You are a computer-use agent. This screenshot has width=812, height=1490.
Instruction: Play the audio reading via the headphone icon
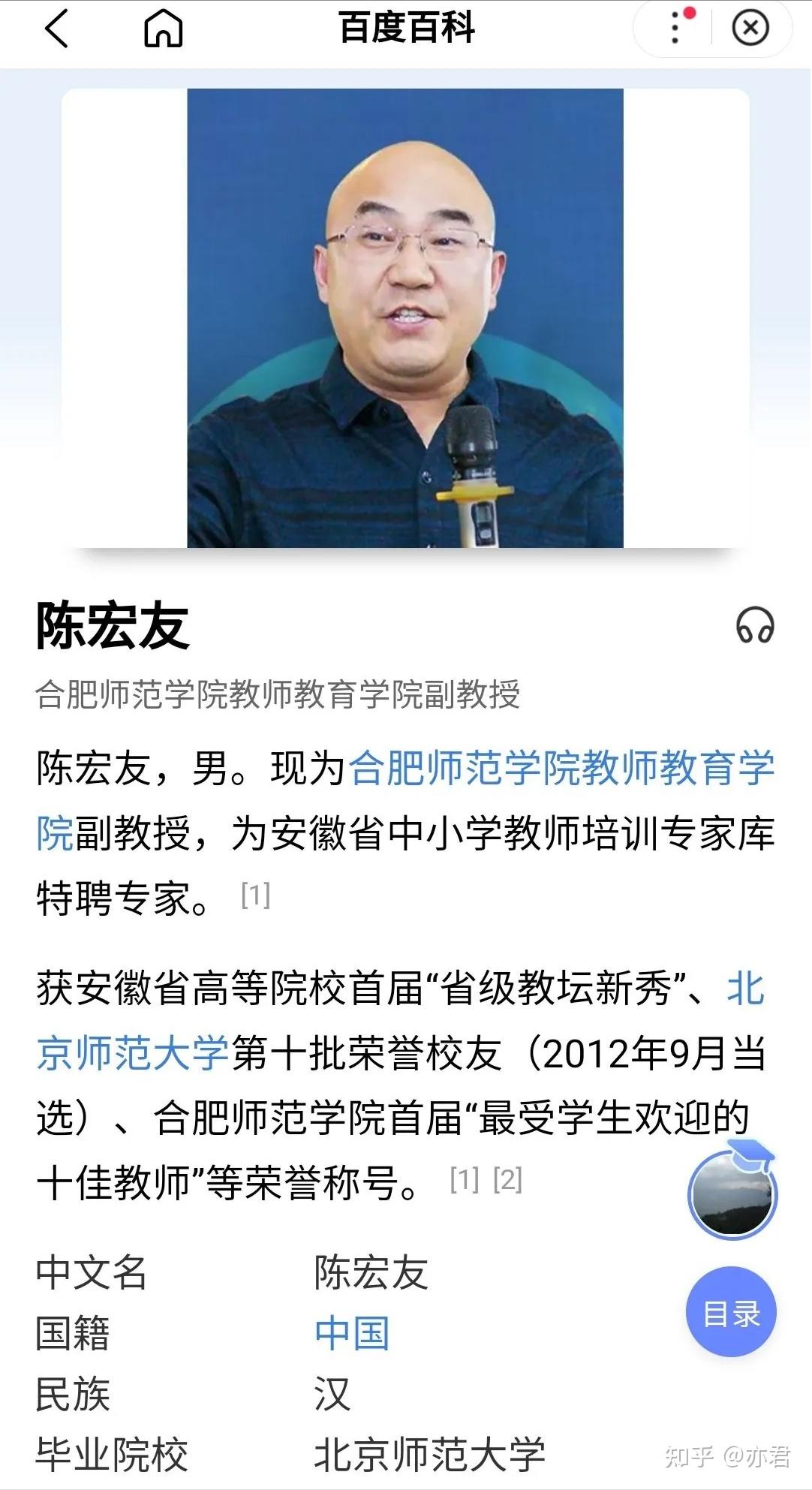[x=755, y=626]
